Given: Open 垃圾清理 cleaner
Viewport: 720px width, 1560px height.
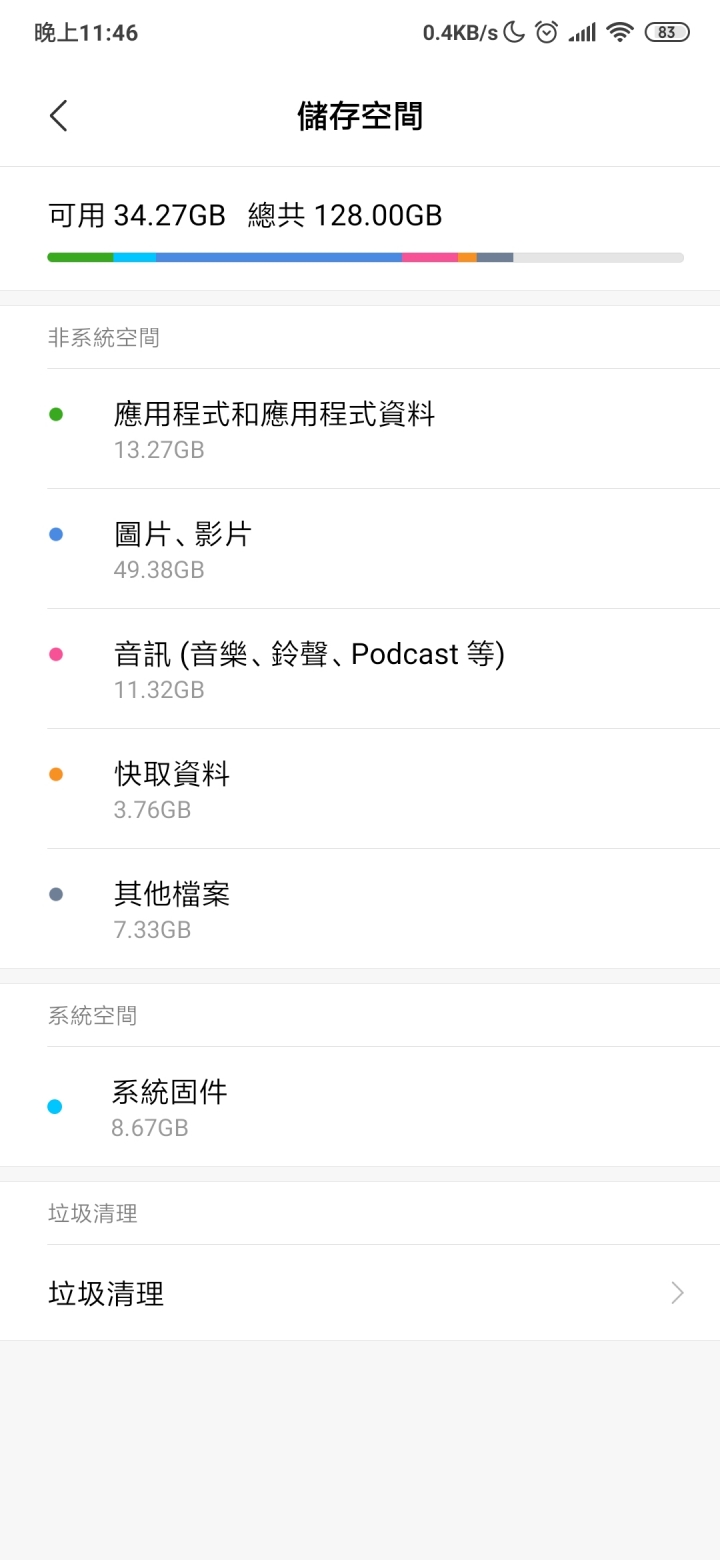Looking at the screenshot, I should coord(360,1293).
